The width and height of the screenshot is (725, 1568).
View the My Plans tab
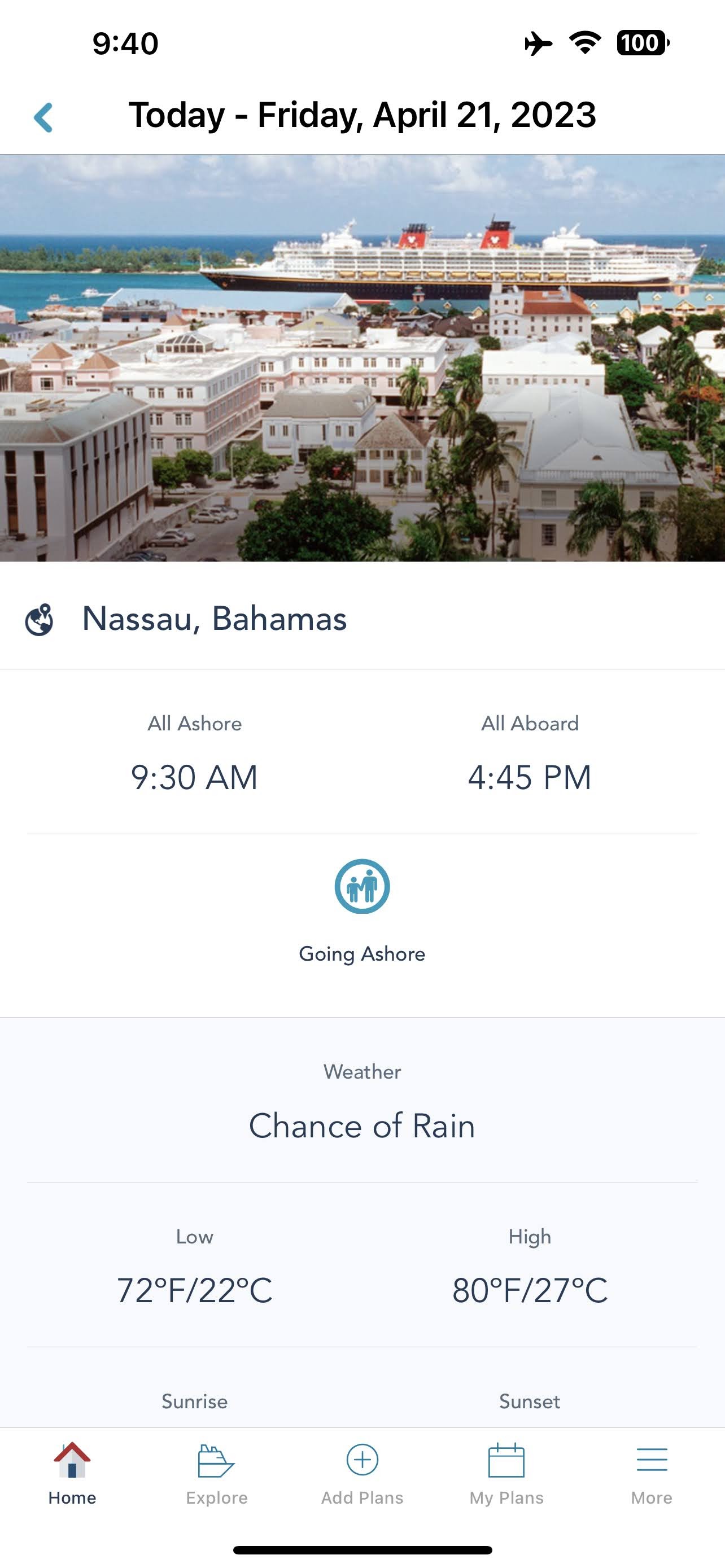506,1473
